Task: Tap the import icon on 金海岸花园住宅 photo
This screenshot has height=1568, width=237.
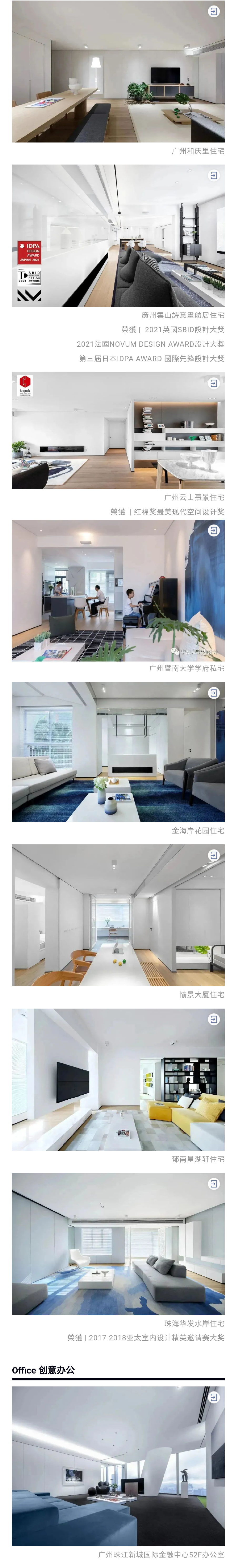Action: [x=214, y=693]
